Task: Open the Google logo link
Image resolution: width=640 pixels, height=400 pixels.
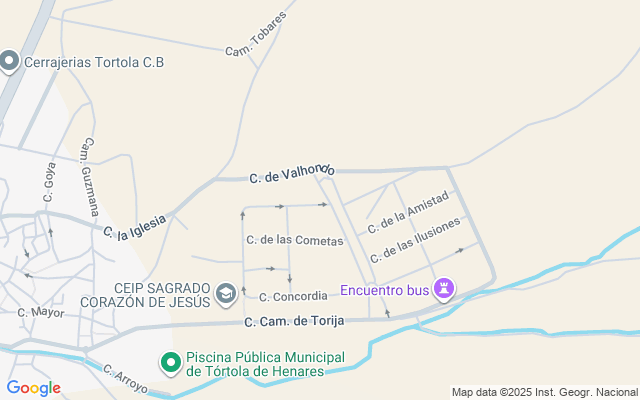Action: point(33,388)
